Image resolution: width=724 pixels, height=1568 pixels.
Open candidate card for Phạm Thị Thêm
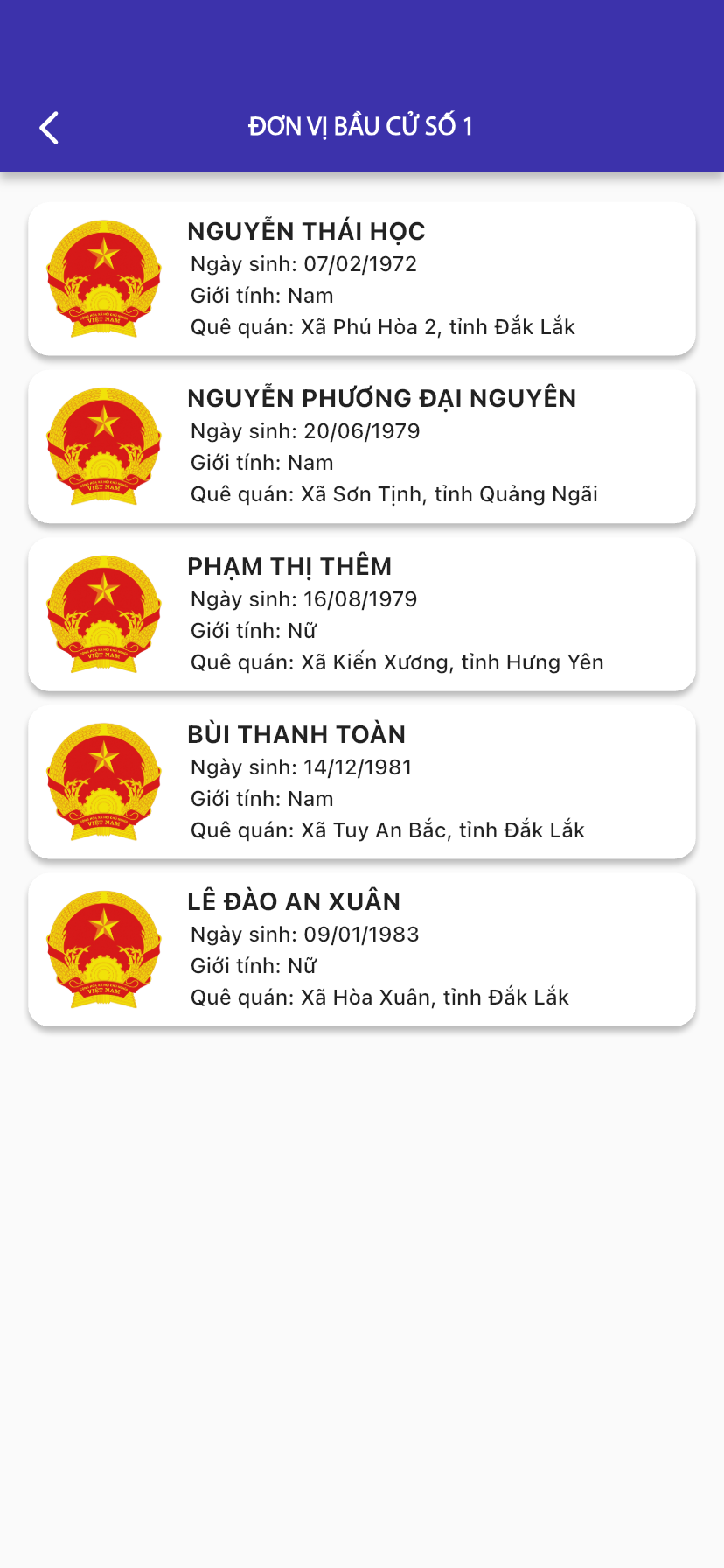(x=362, y=613)
